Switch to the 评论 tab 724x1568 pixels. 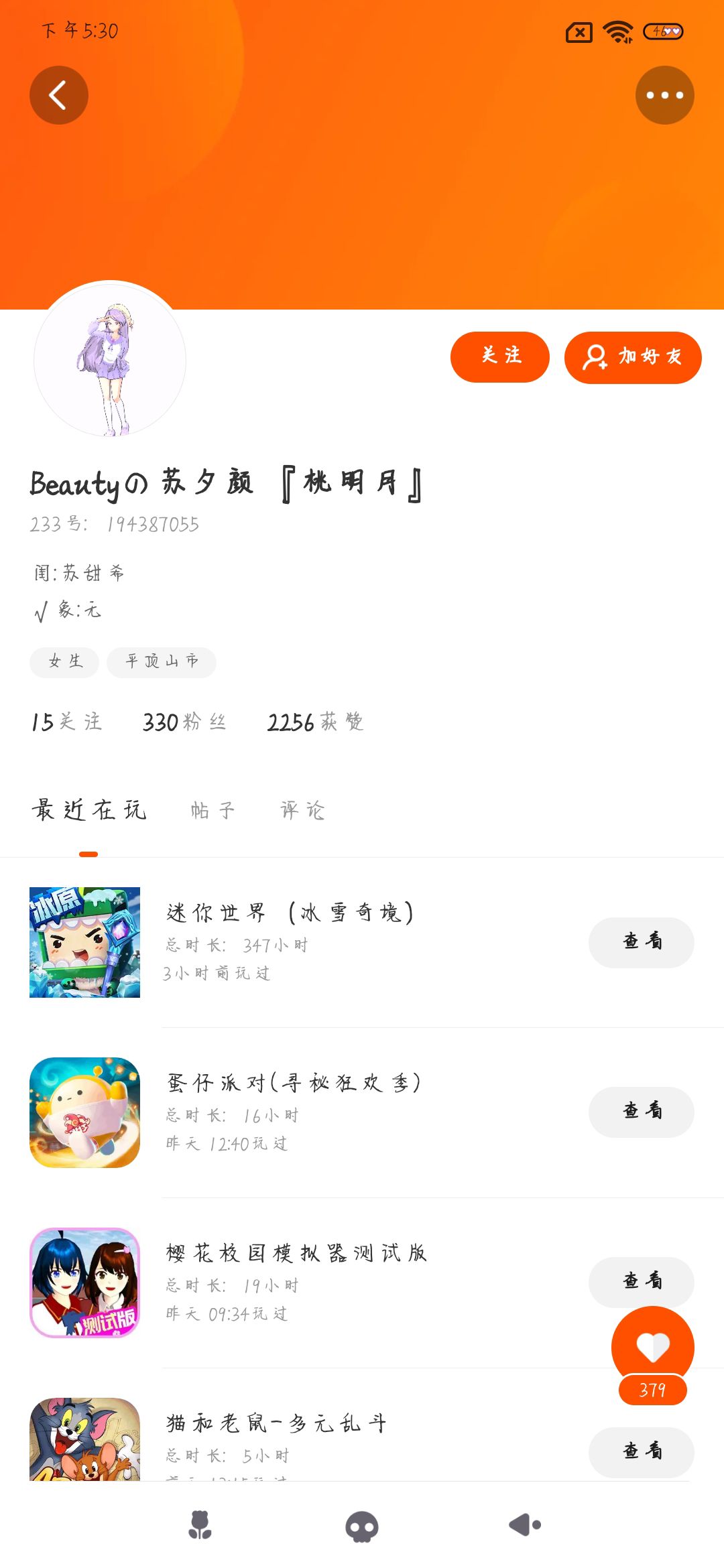click(302, 810)
